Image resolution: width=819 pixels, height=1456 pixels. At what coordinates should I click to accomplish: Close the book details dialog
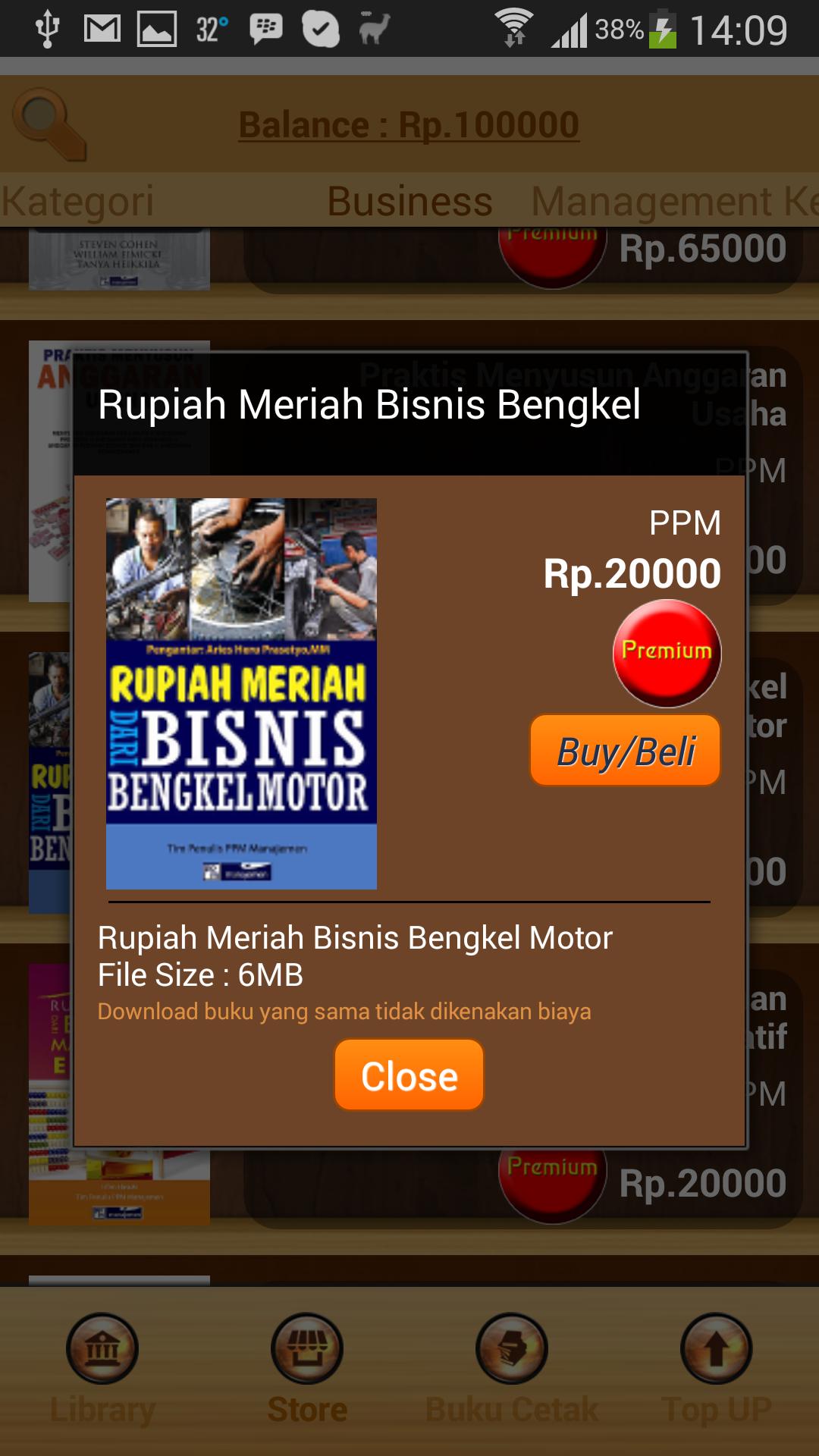pyautogui.click(x=409, y=1075)
